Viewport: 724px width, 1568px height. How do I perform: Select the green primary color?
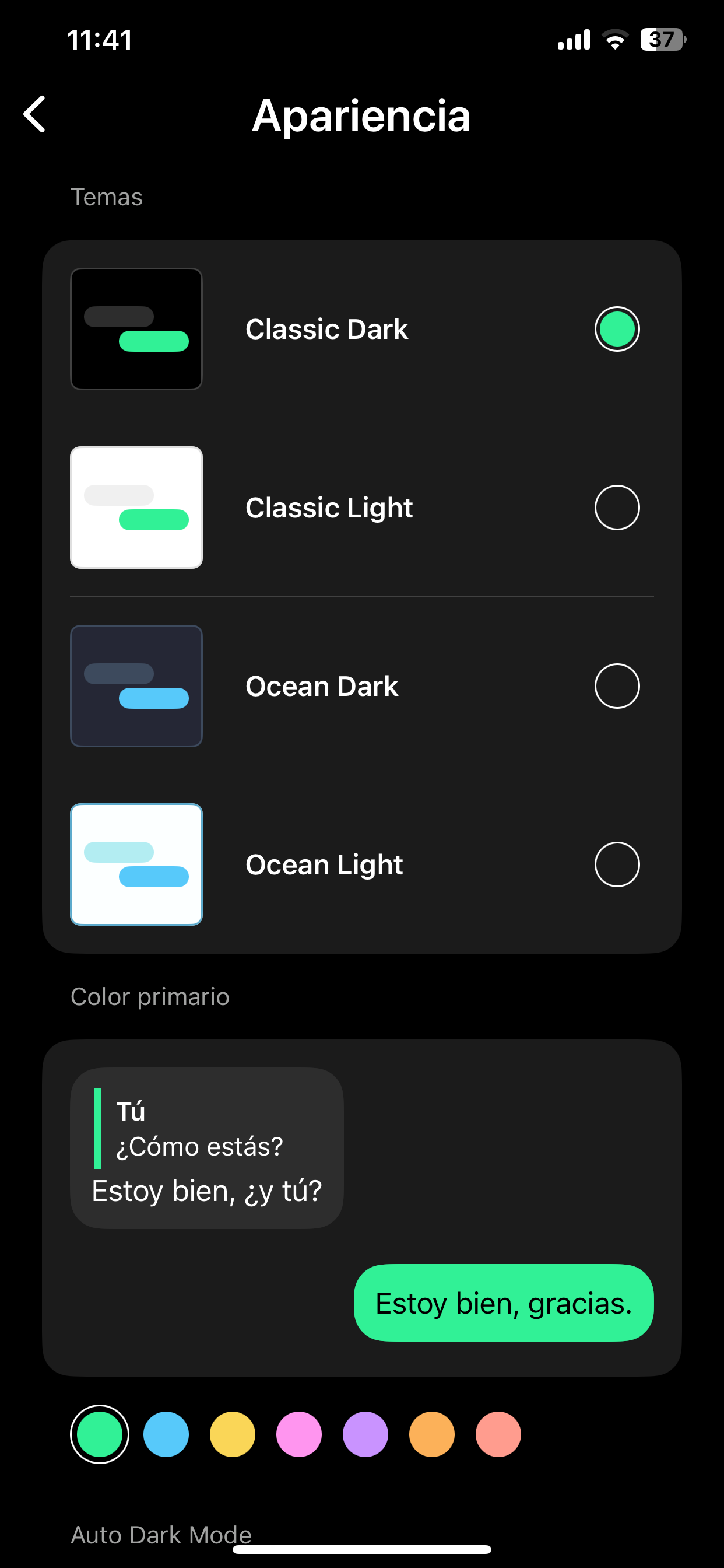click(x=100, y=1434)
